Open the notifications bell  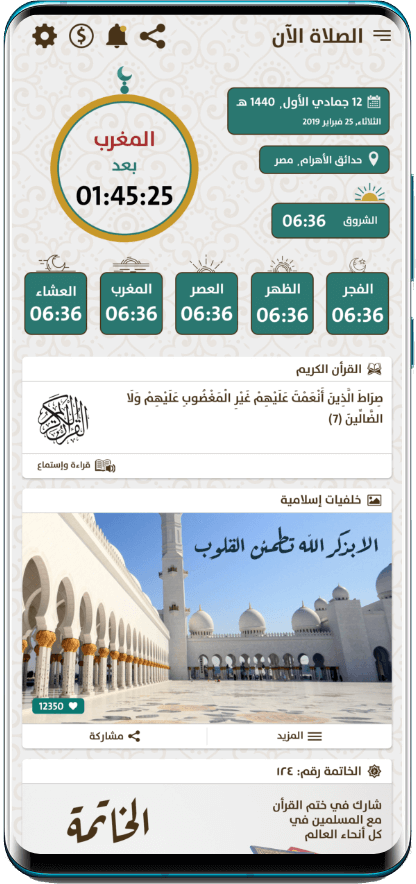pyautogui.click(x=117, y=36)
